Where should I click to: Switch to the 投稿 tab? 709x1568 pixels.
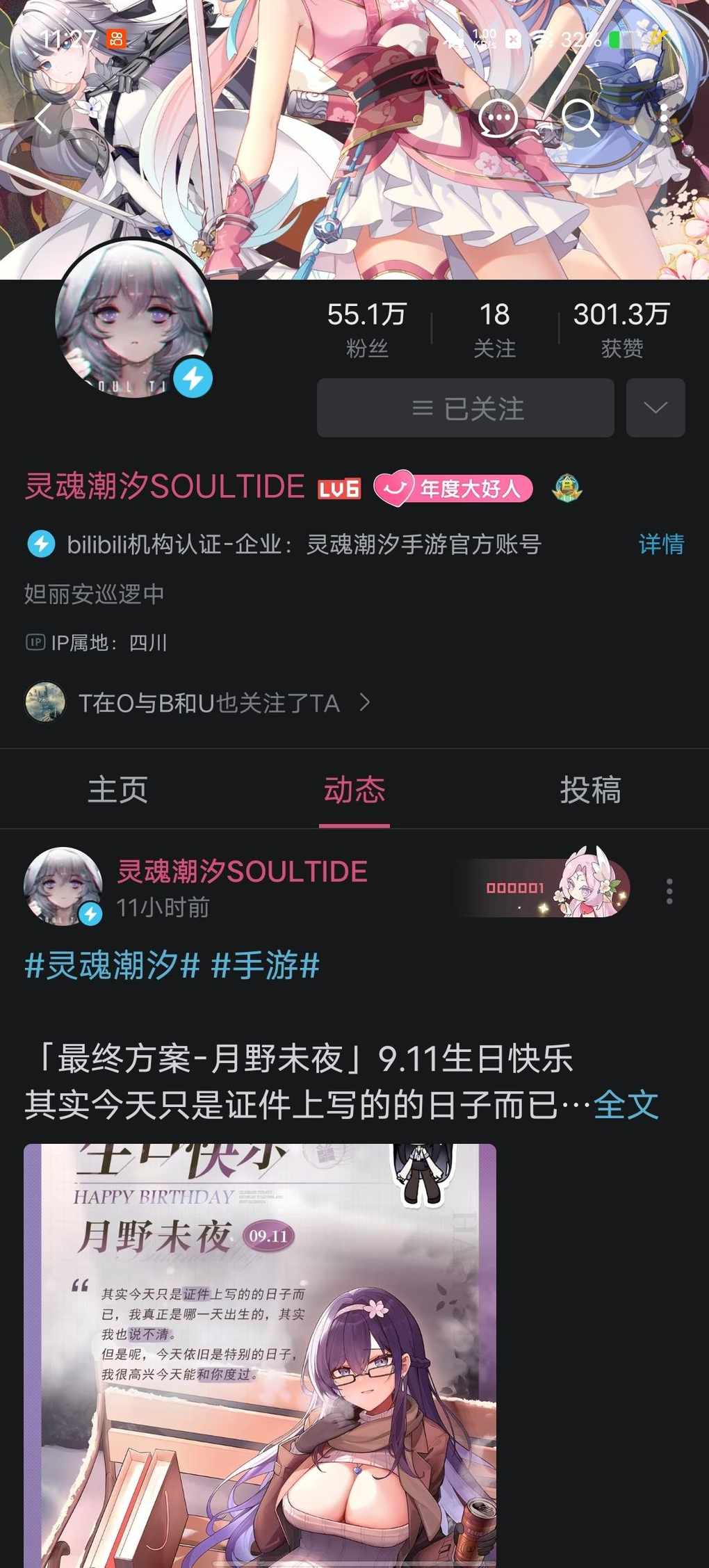click(x=590, y=790)
